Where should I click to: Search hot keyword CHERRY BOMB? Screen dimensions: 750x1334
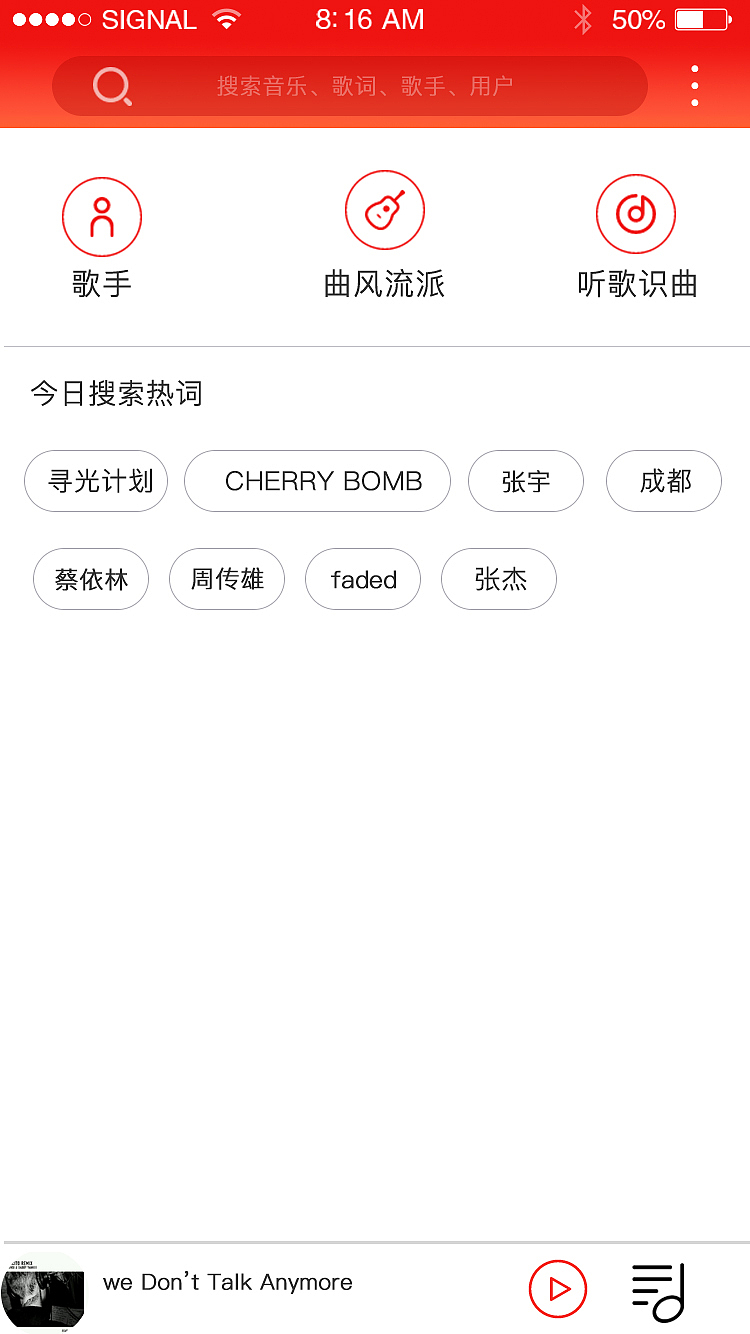(x=317, y=481)
